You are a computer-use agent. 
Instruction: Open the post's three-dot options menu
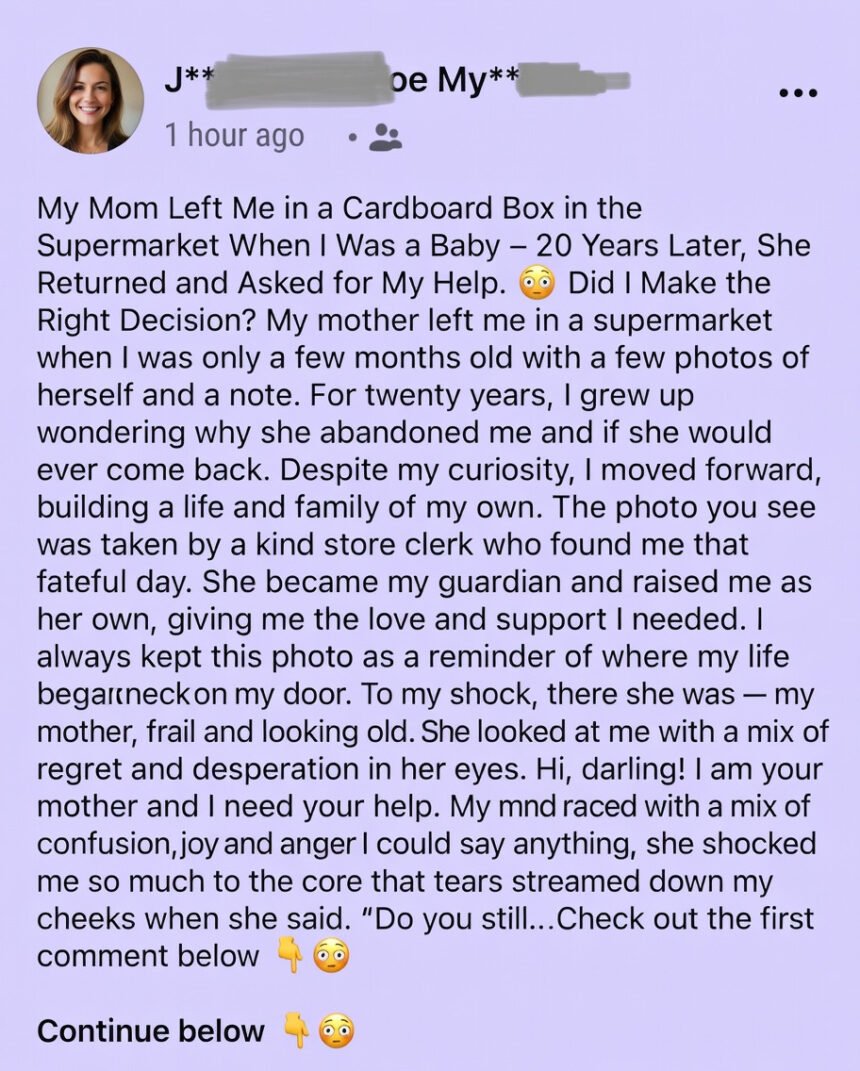797,93
